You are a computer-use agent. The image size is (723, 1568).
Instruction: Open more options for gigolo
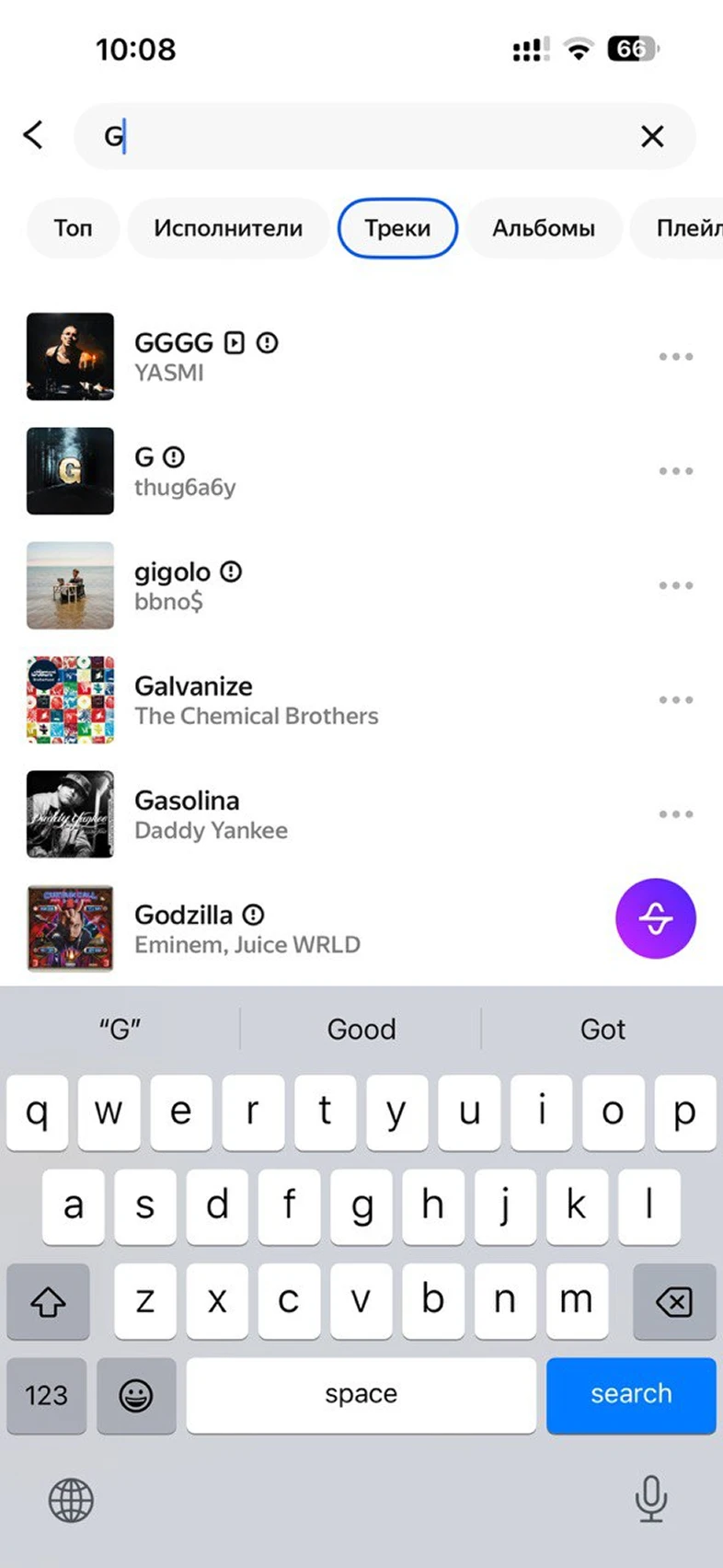(x=675, y=585)
